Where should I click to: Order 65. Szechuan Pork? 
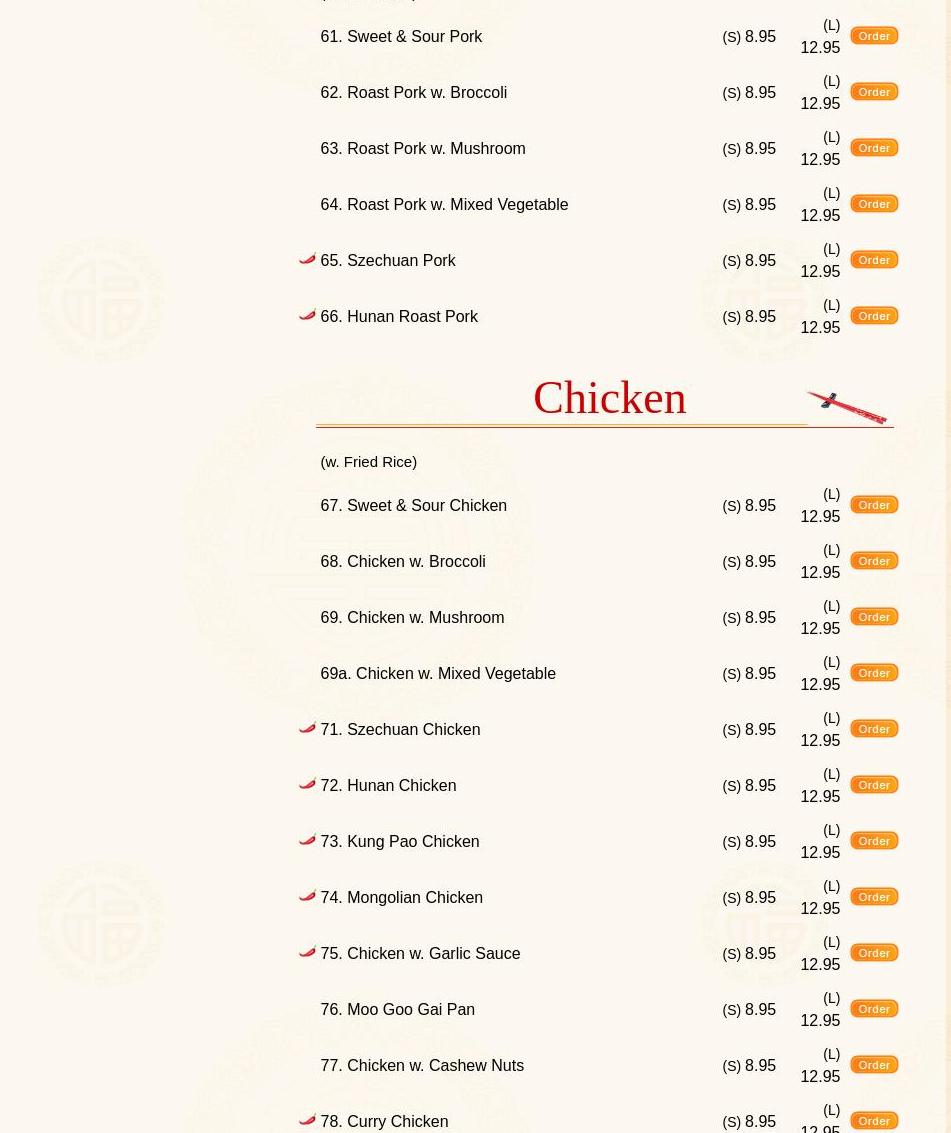[x=874, y=260]
